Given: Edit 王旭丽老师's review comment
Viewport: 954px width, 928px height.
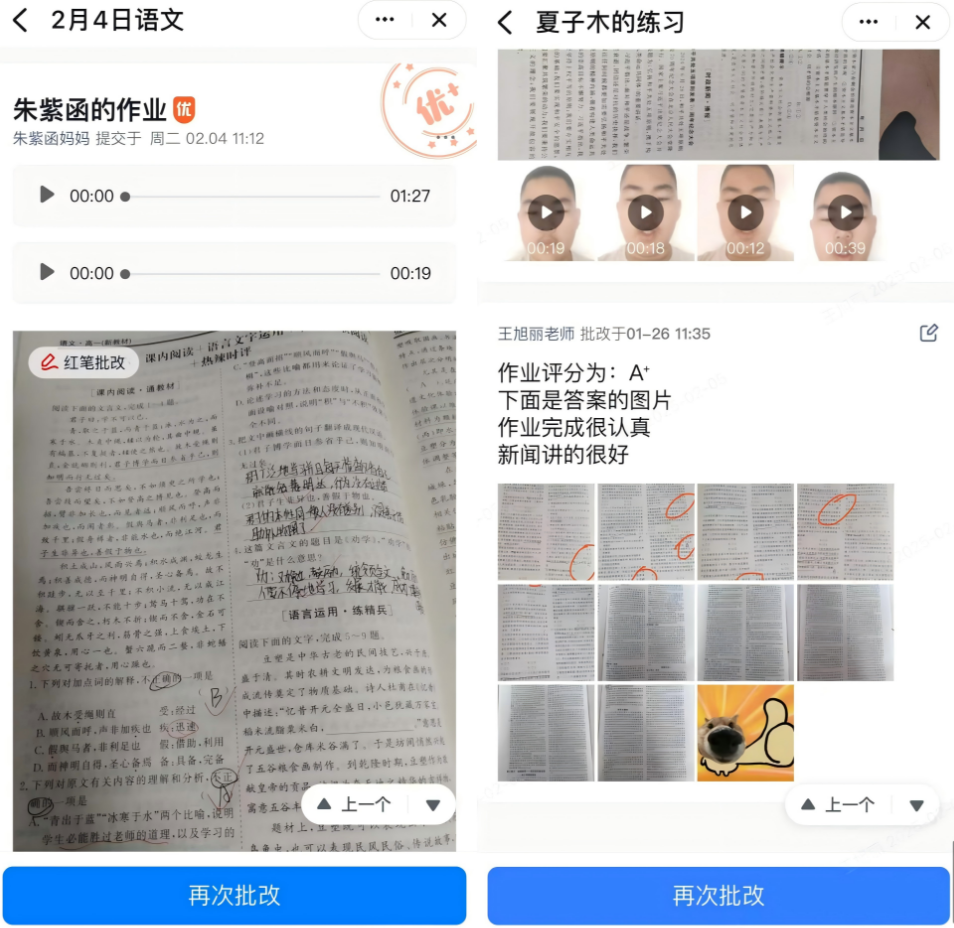Looking at the screenshot, I should [x=928, y=333].
